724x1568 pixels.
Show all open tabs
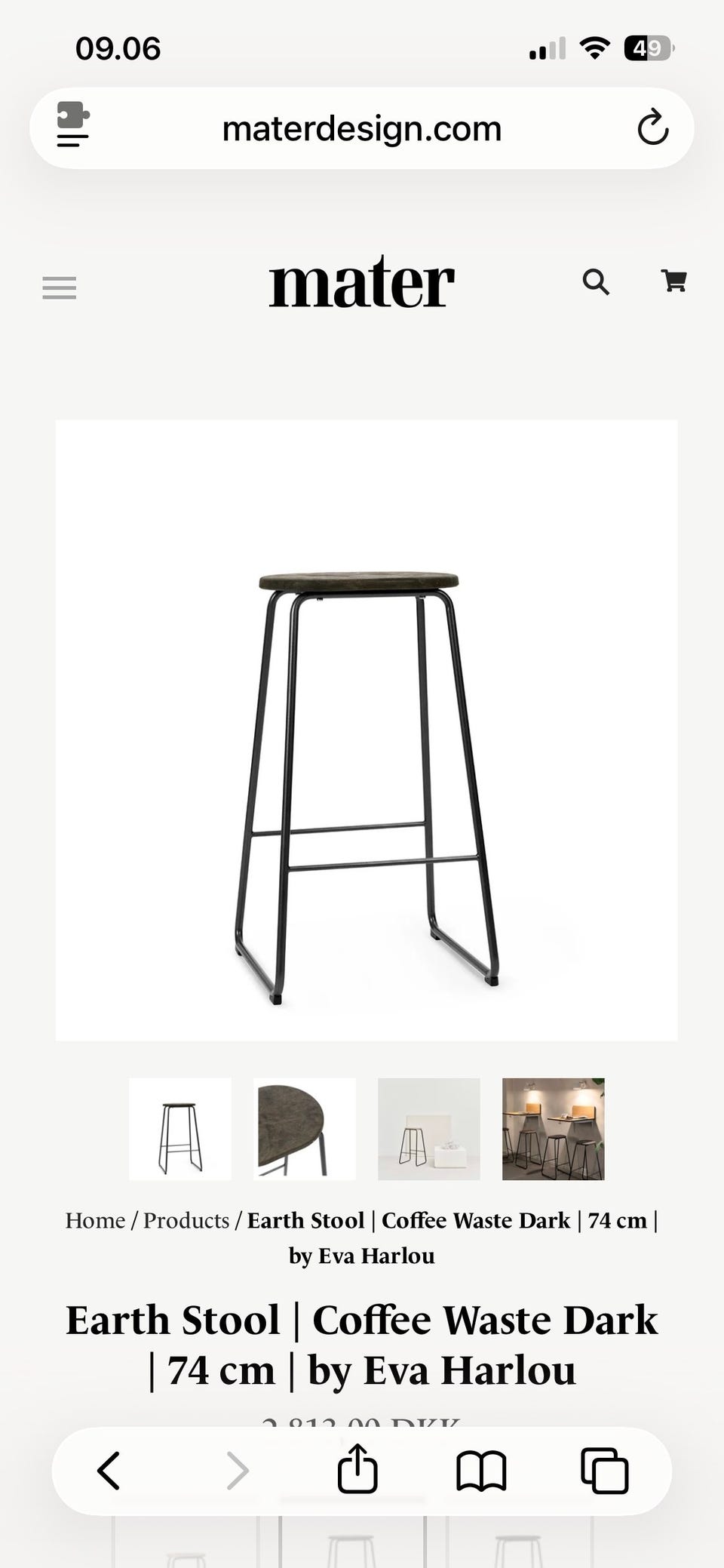click(x=604, y=1471)
